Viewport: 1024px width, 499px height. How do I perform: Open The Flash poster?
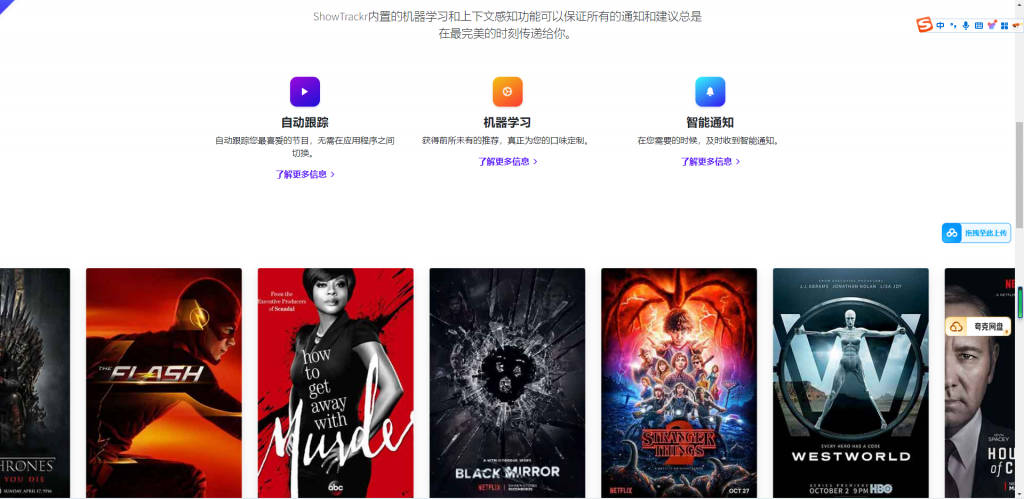[x=163, y=382]
